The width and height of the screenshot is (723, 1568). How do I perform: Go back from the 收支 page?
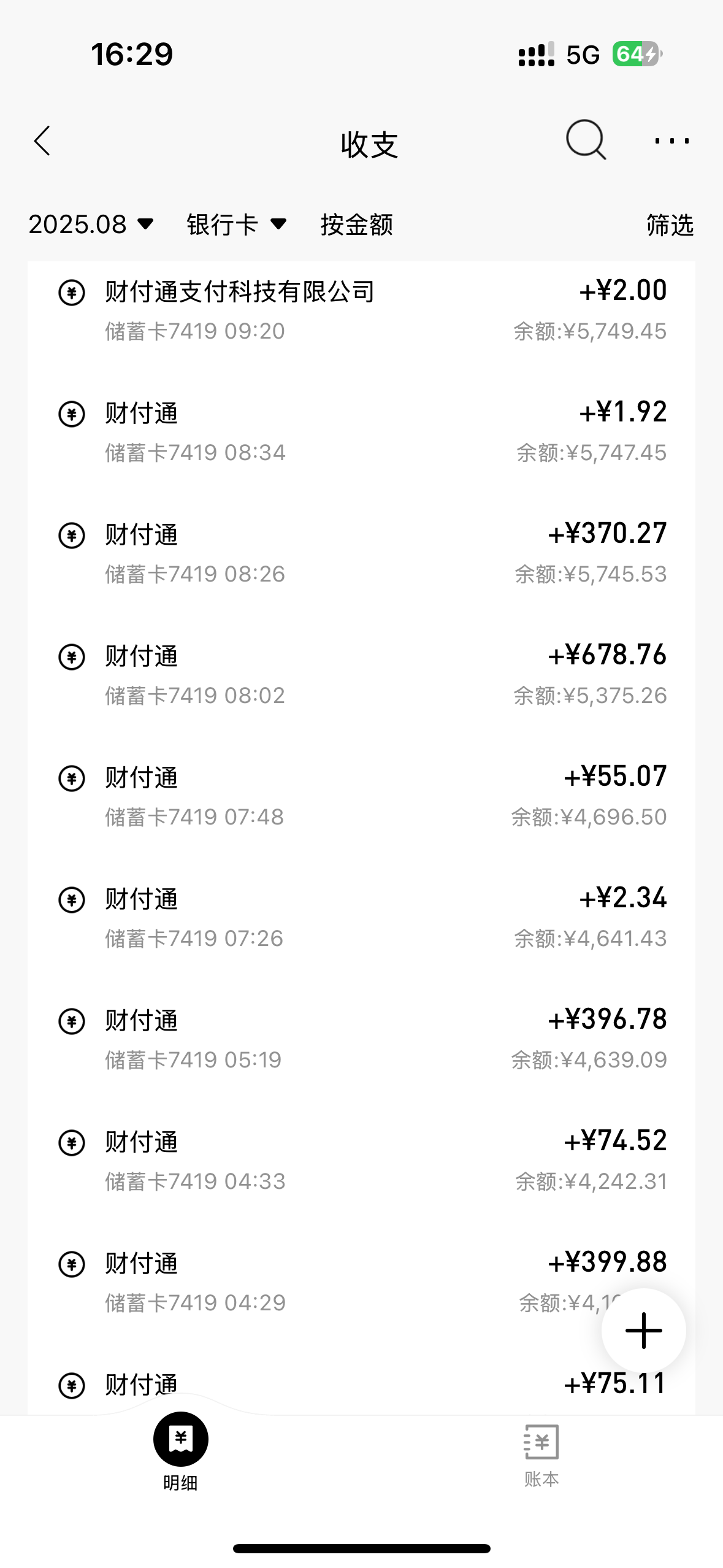pos(42,142)
